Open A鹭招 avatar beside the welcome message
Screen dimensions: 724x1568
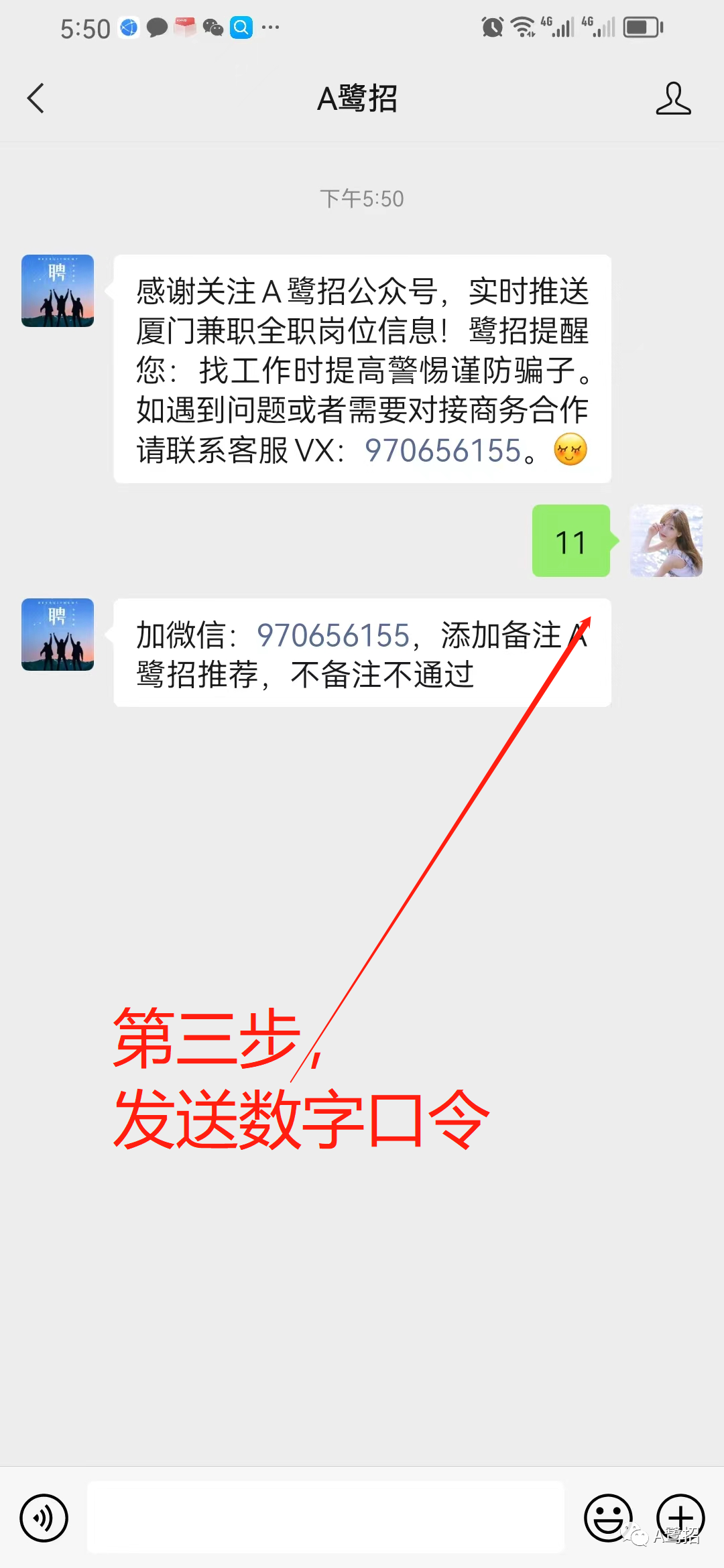click(x=58, y=291)
